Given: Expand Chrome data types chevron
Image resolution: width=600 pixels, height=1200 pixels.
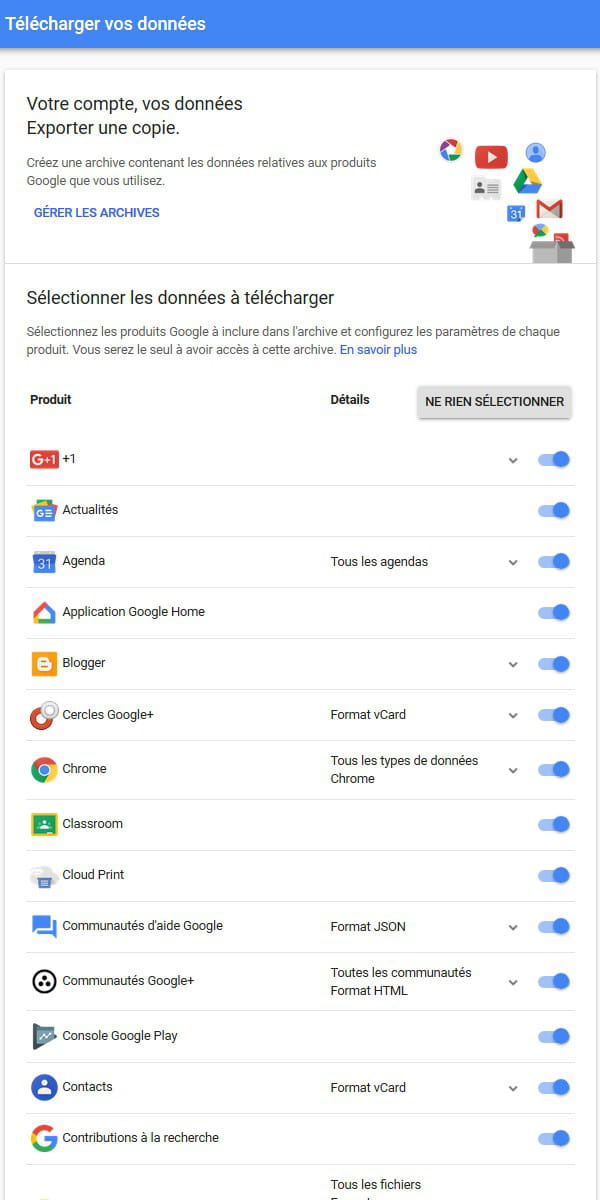Looking at the screenshot, I should click(x=513, y=770).
